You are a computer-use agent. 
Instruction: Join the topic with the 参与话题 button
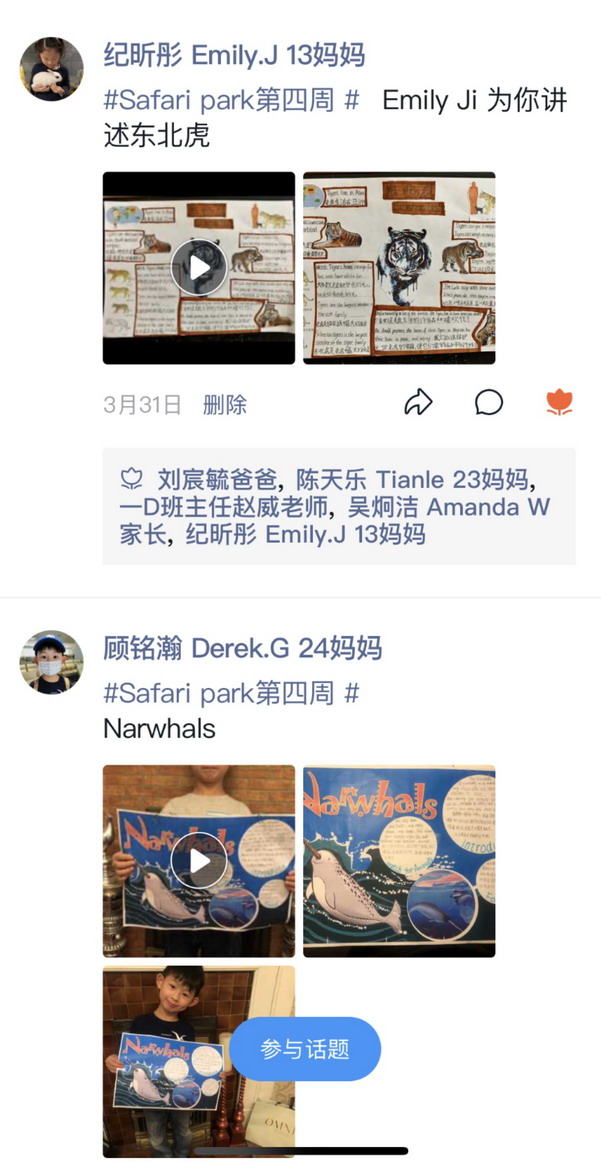[x=305, y=1049]
